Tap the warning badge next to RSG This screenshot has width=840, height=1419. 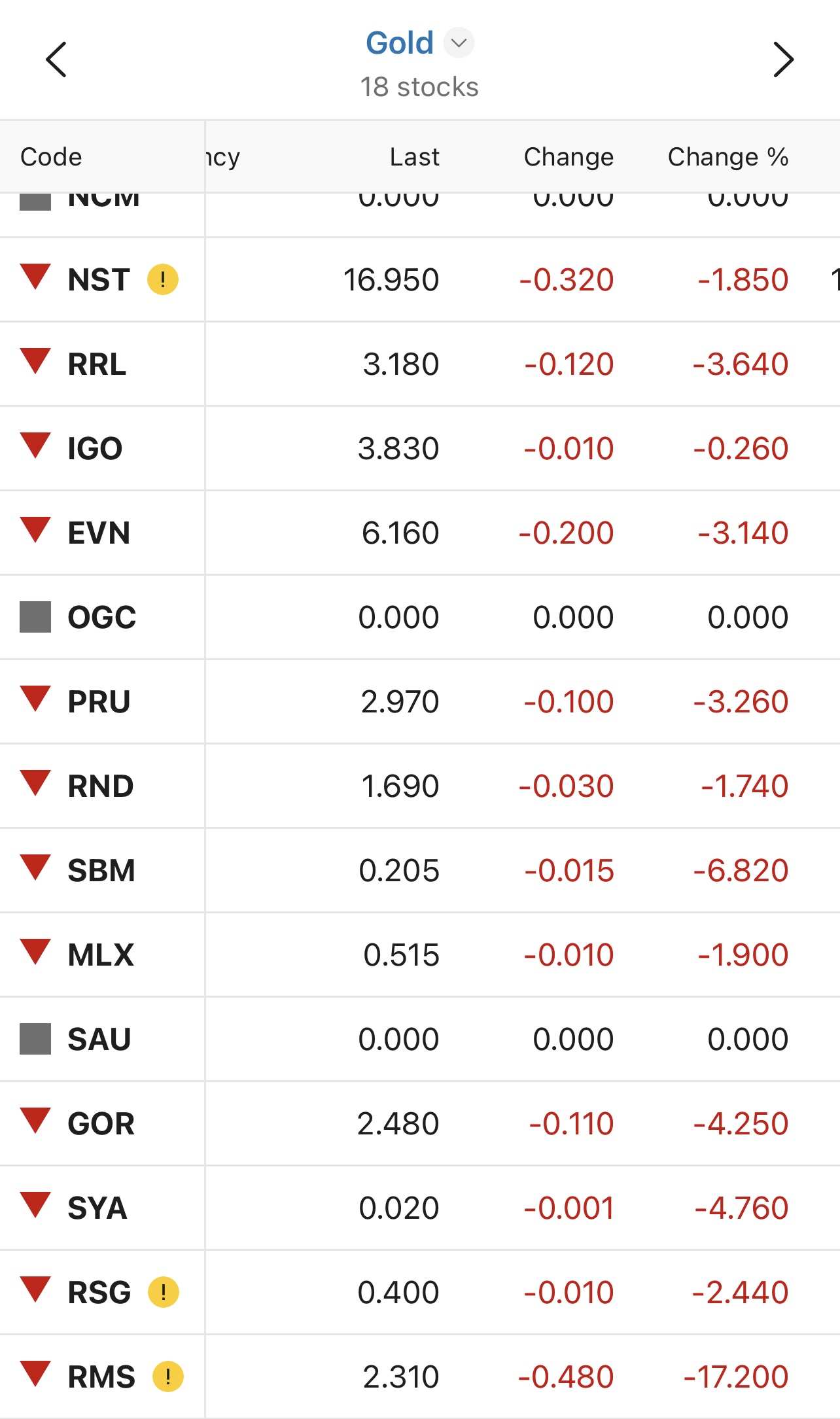(164, 1292)
